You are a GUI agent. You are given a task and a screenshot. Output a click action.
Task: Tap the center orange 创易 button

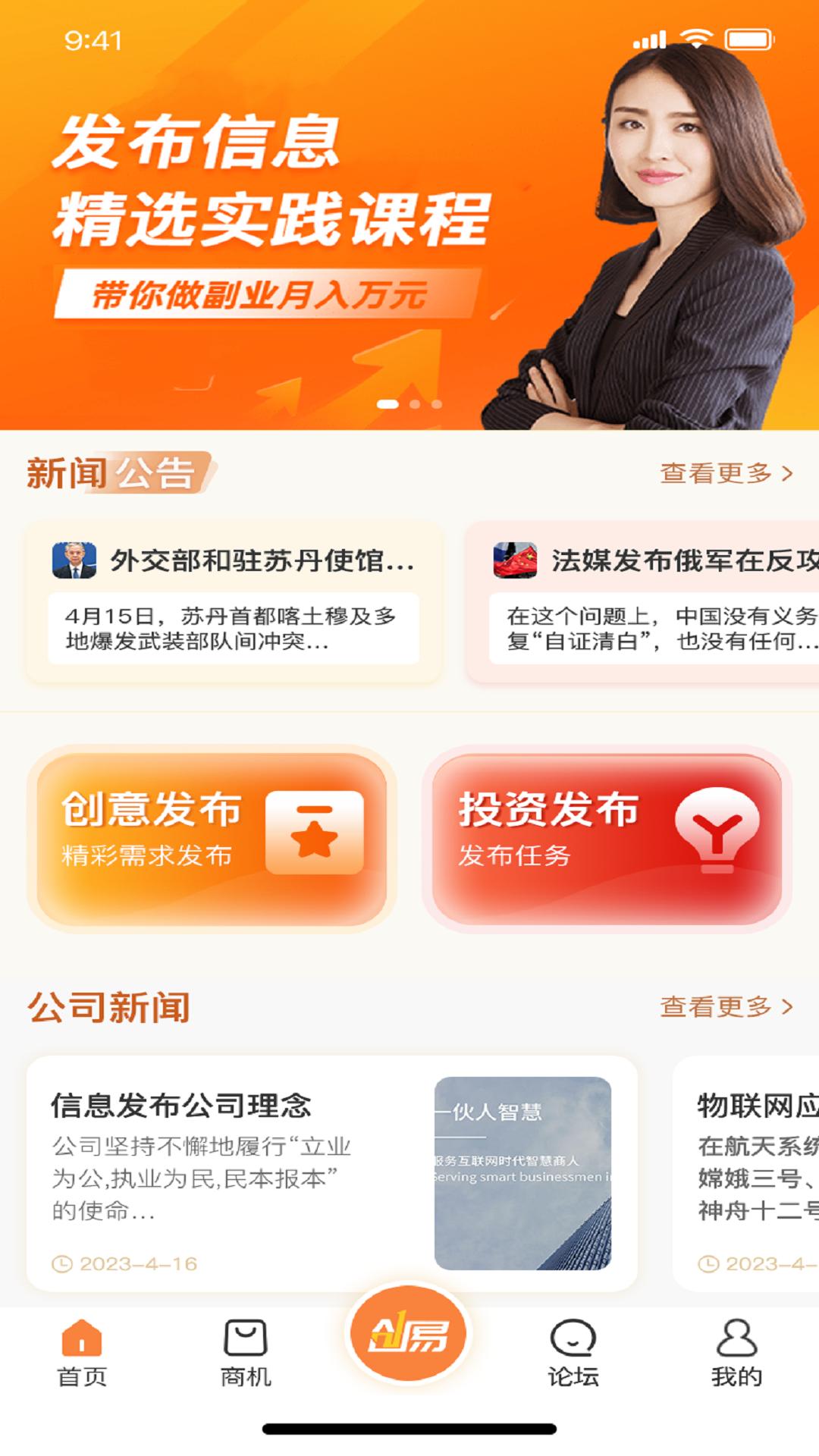click(x=409, y=1334)
